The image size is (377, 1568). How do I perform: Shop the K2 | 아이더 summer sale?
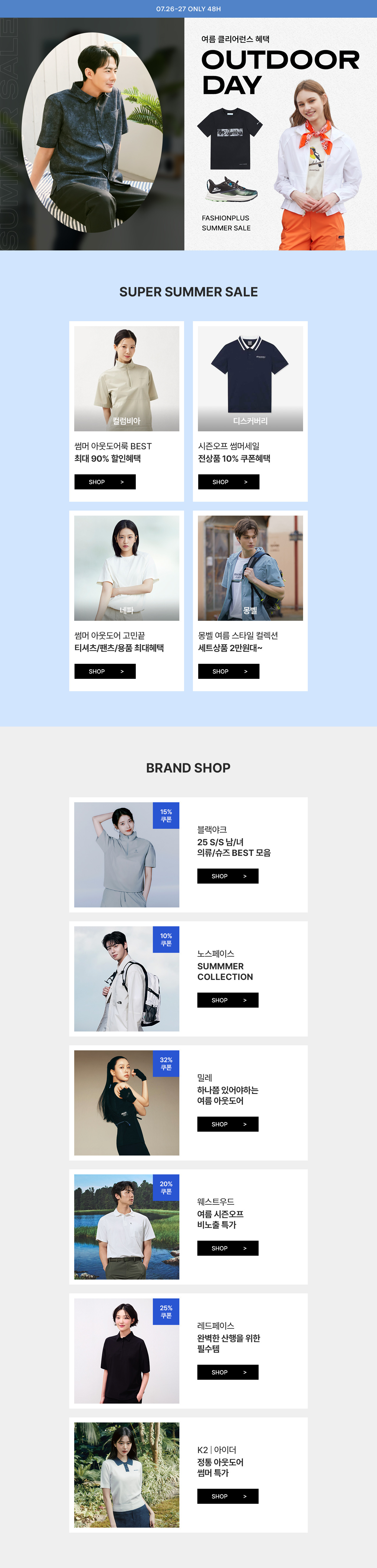click(227, 1496)
